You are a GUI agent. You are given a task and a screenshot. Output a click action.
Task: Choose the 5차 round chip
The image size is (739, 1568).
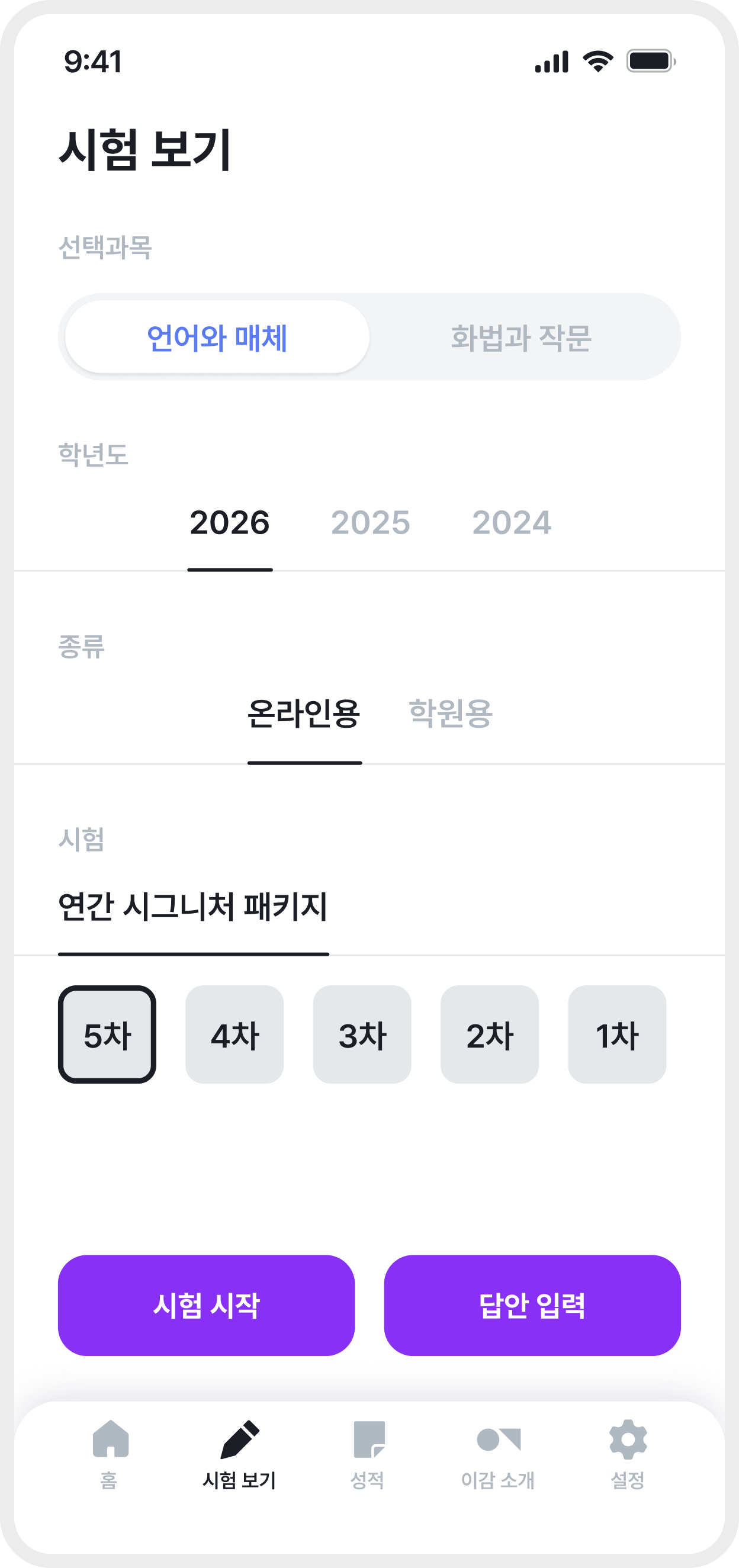coord(107,1034)
